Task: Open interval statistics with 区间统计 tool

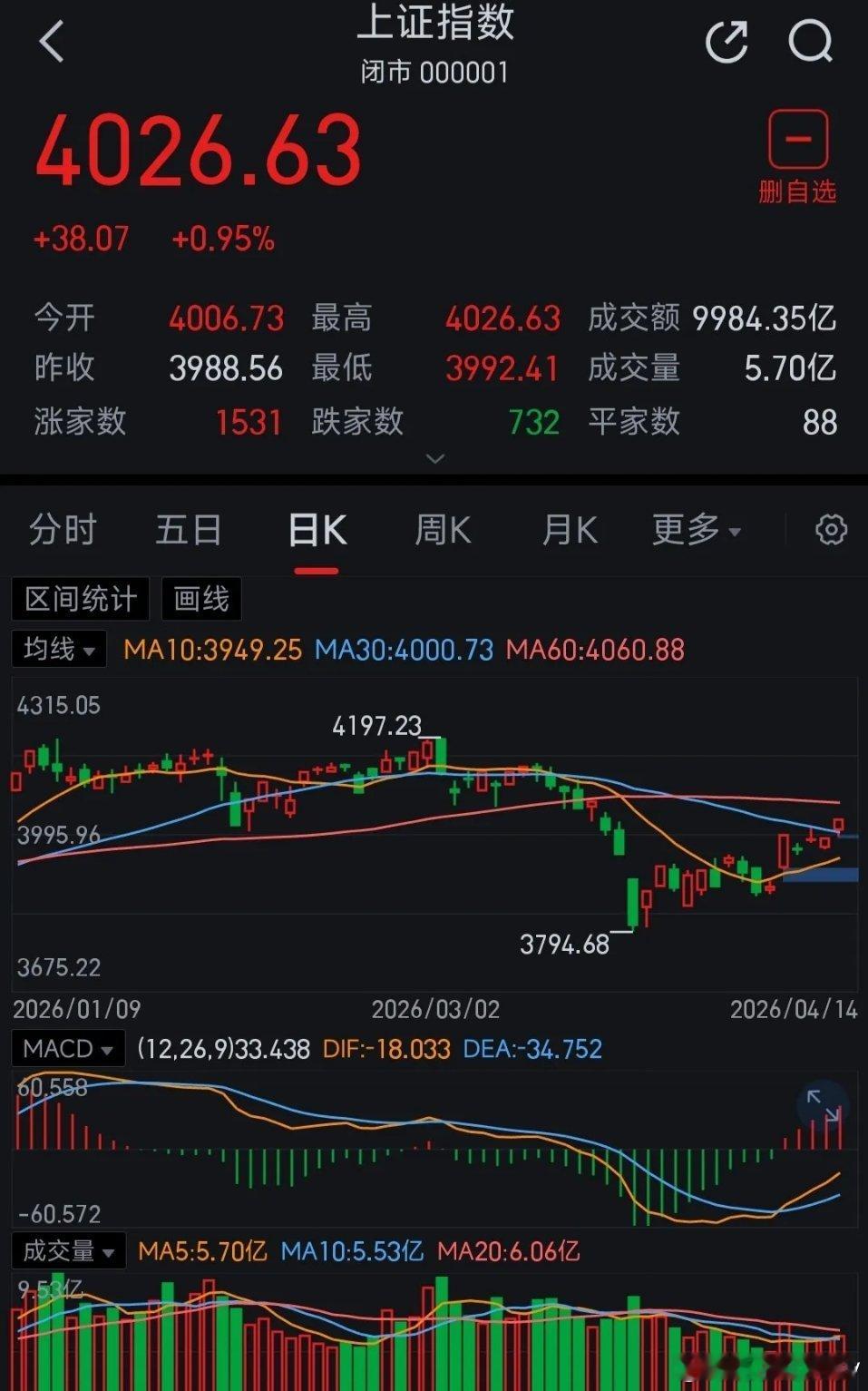Action: [x=80, y=599]
